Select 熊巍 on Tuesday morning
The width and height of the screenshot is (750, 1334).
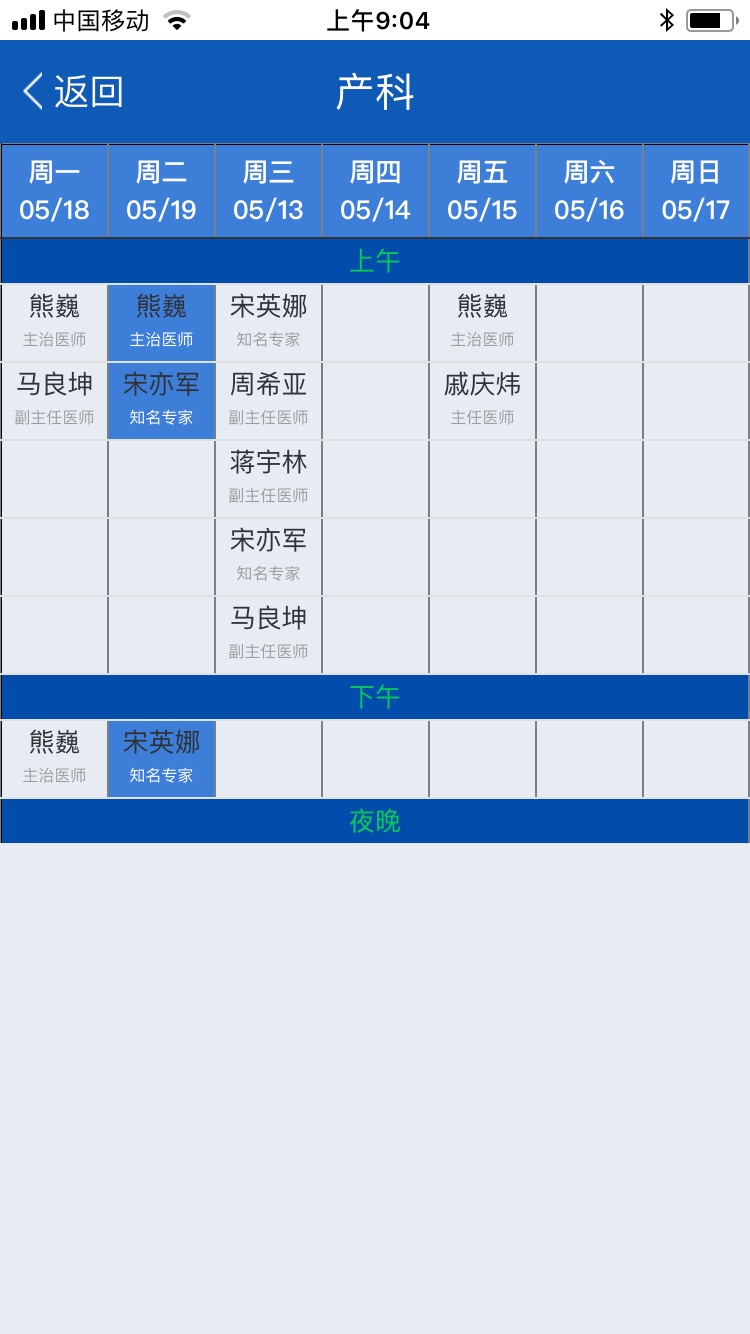click(x=161, y=322)
